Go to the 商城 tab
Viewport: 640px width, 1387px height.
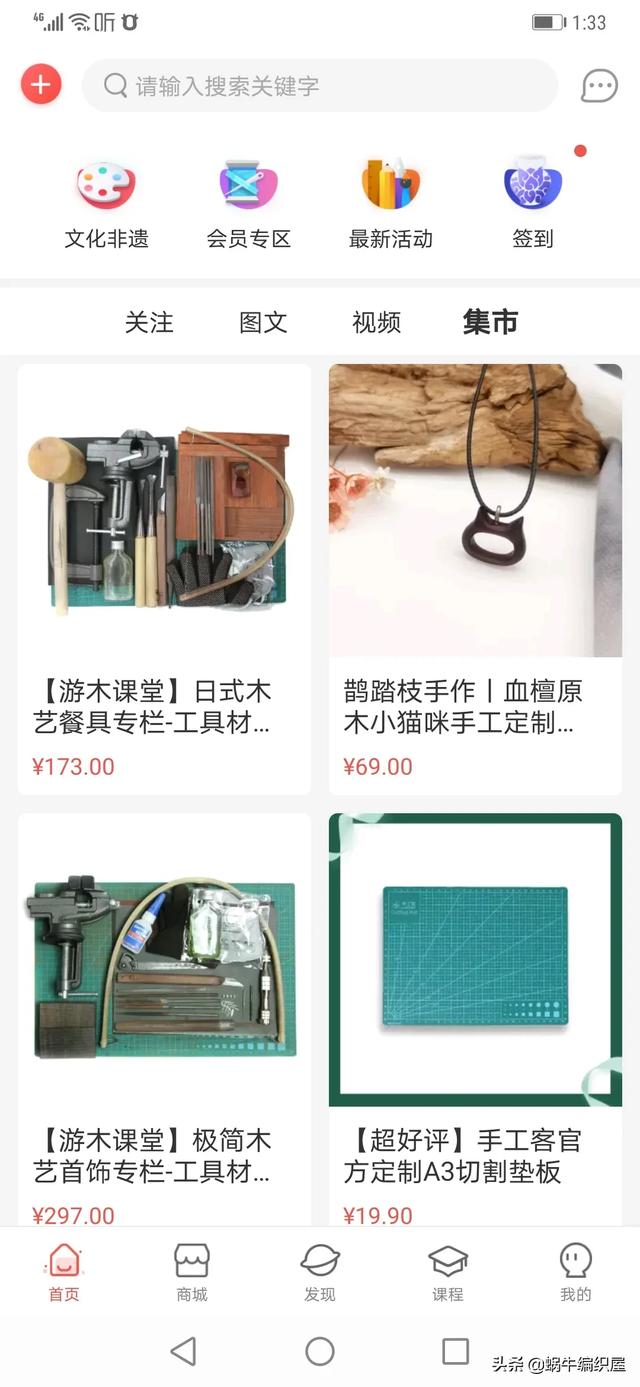pyautogui.click(x=192, y=1272)
